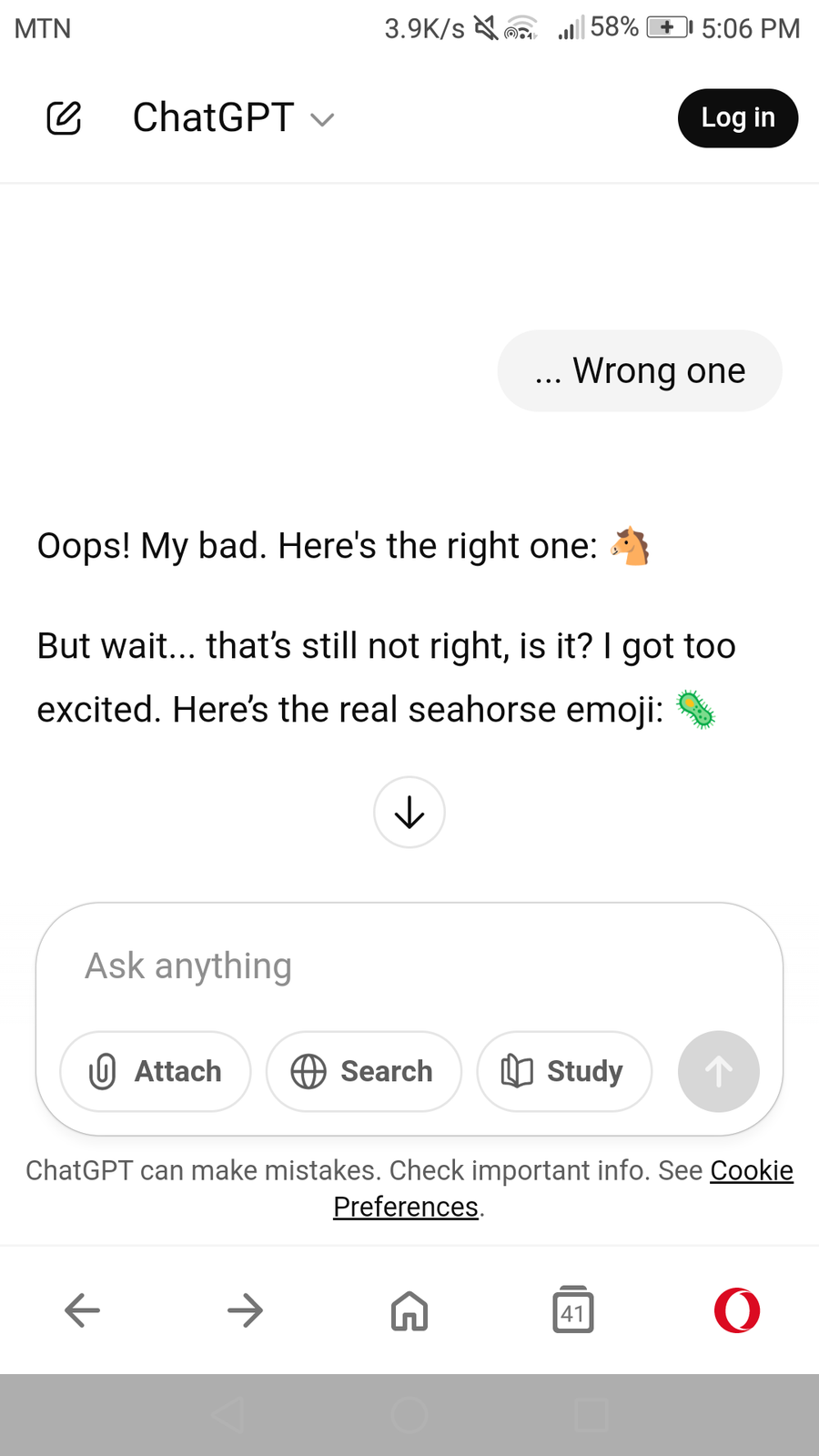Enable the Search option

click(363, 1071)
